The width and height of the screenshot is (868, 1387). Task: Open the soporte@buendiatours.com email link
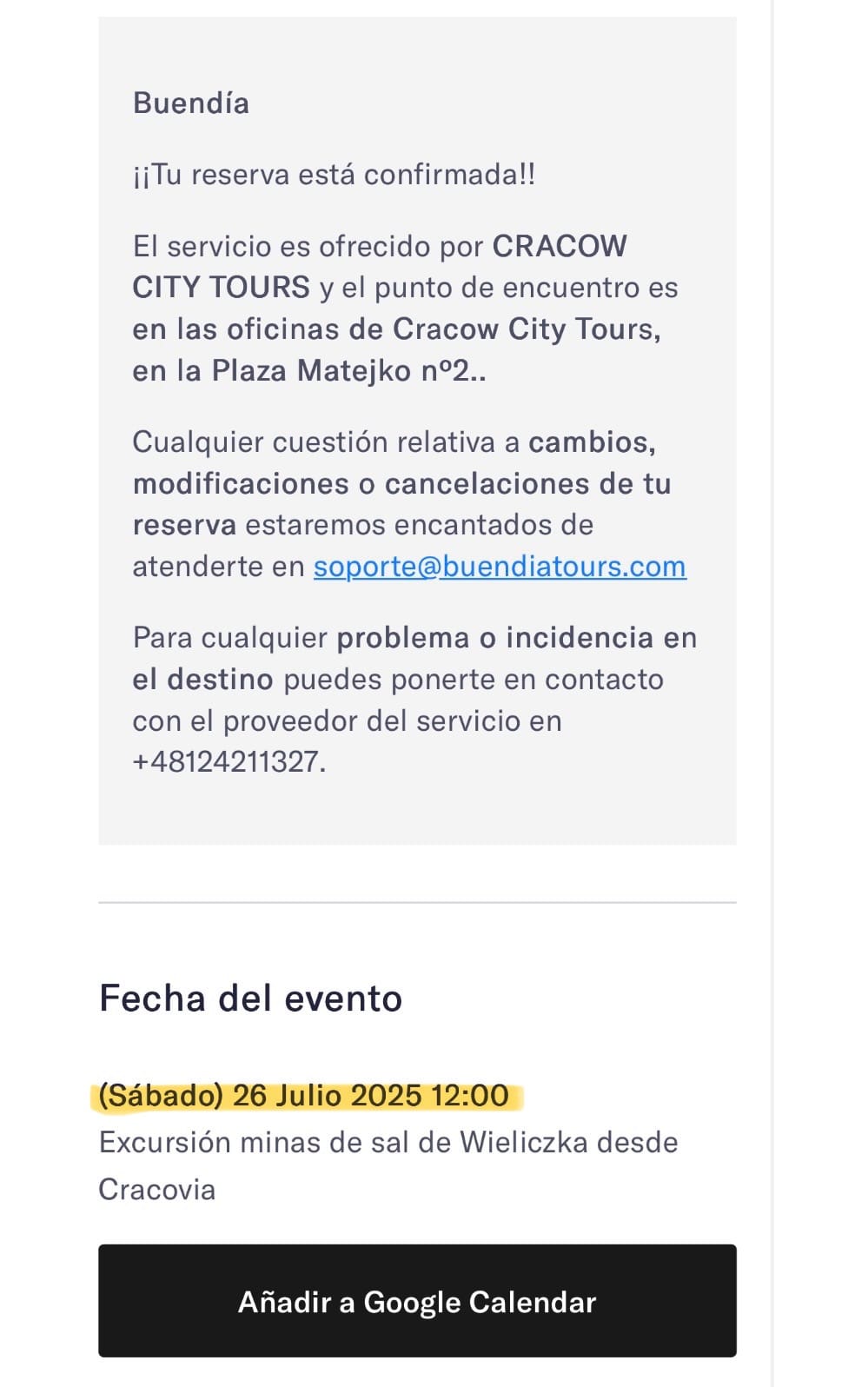[500, 567]
